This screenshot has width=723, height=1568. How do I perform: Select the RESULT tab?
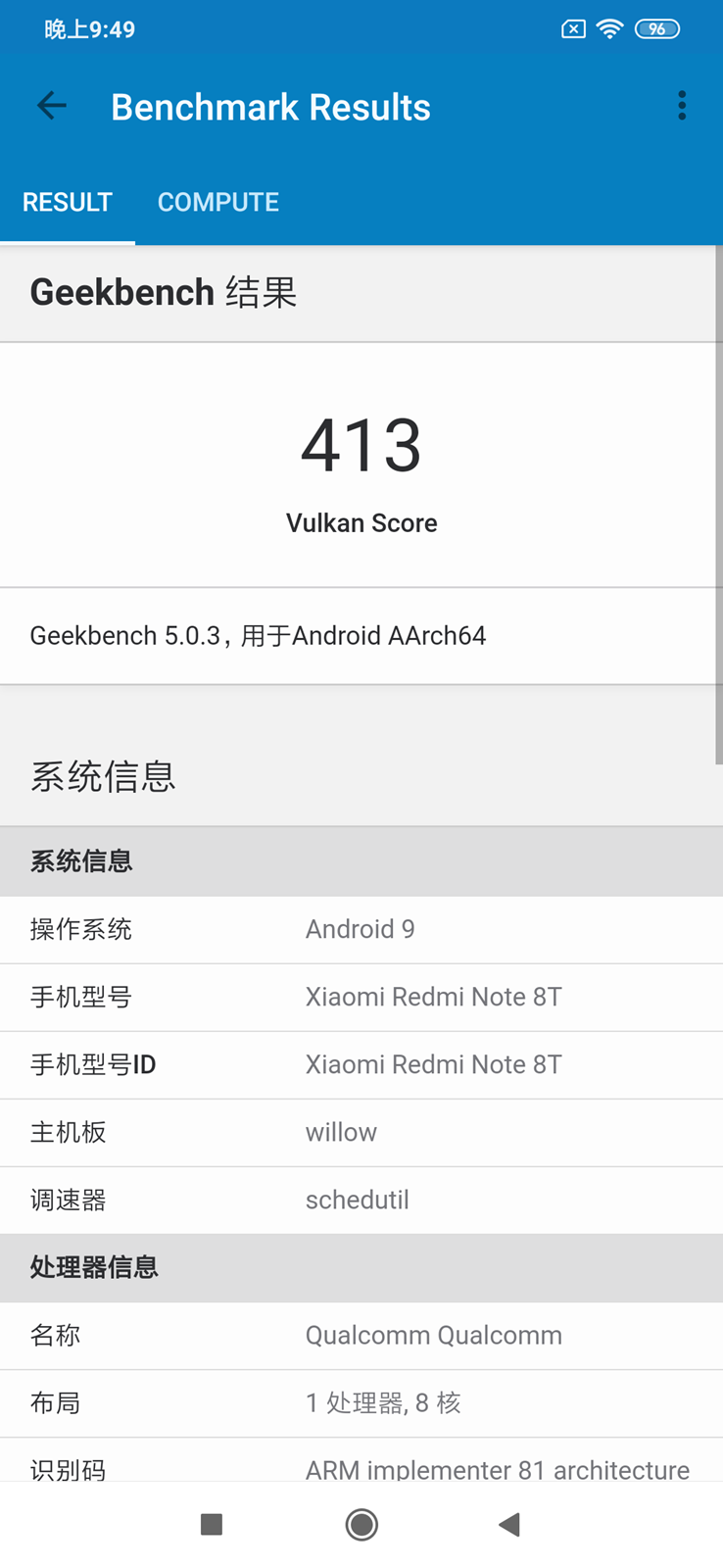coord(68,202)
